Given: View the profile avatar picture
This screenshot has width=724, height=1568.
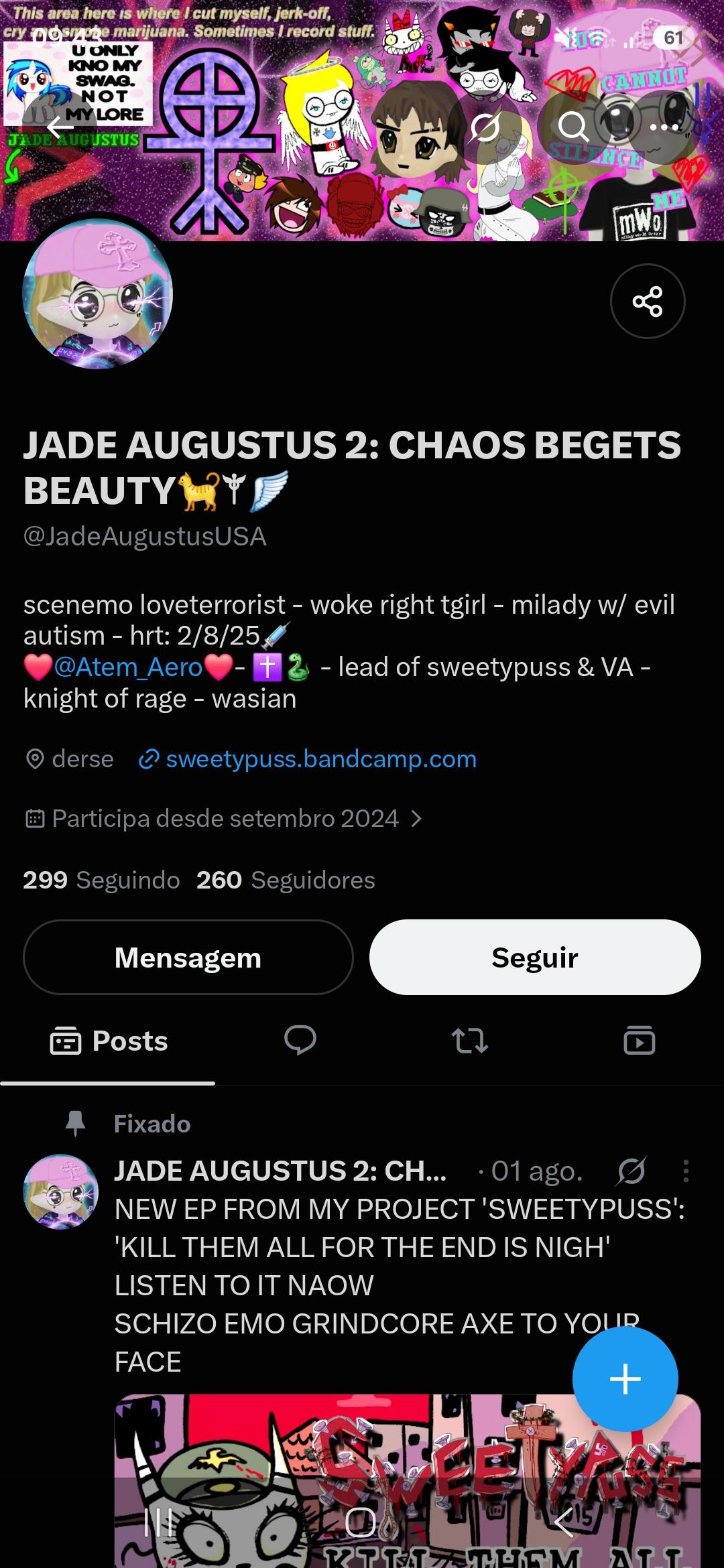Looking at the screenshot, I should coord(98,294).
